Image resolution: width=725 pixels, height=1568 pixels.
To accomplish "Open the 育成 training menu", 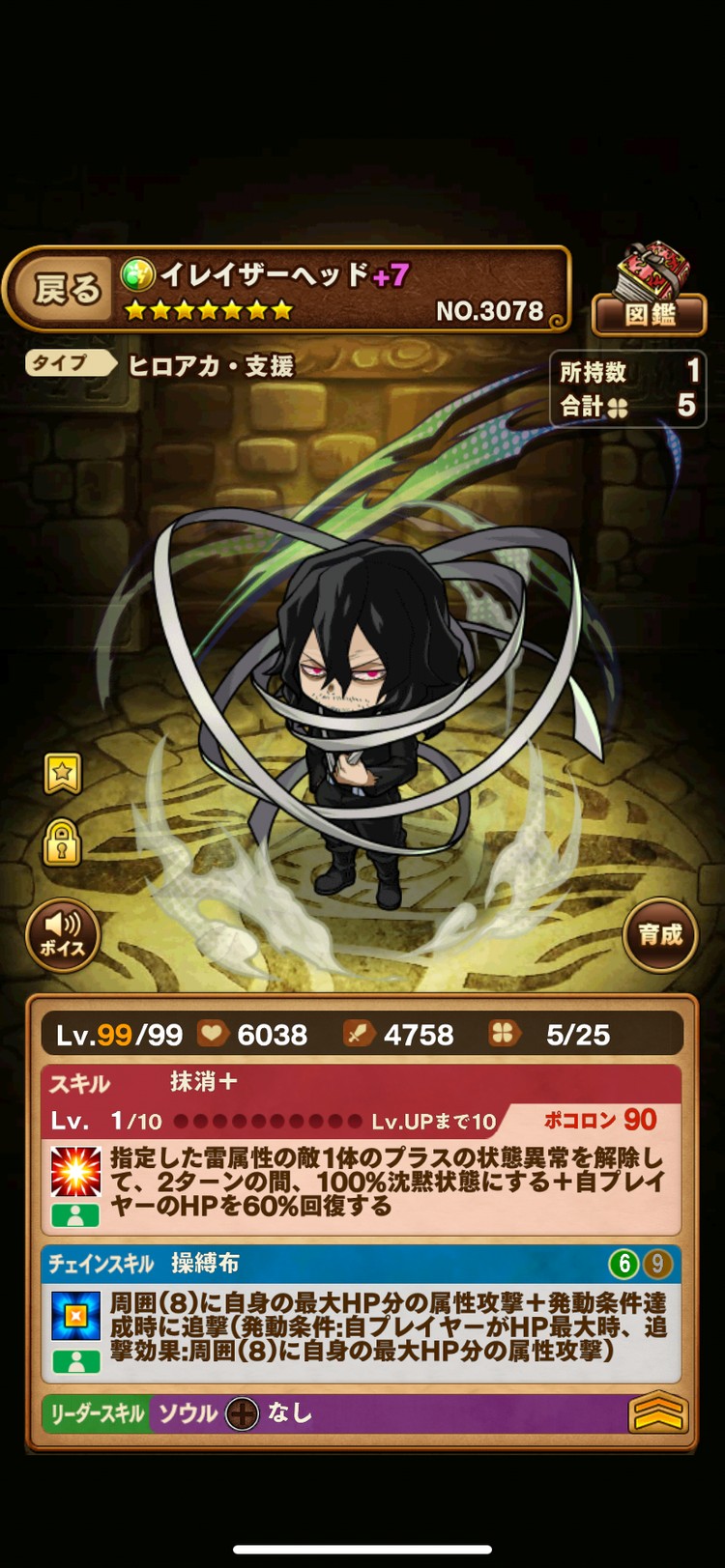I will [660, 934].
